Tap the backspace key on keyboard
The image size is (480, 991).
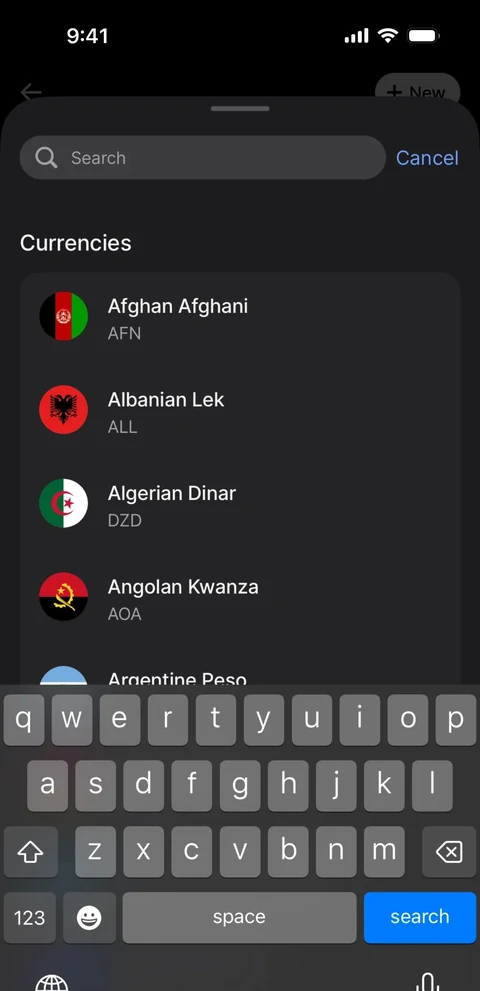pos(449,851)
